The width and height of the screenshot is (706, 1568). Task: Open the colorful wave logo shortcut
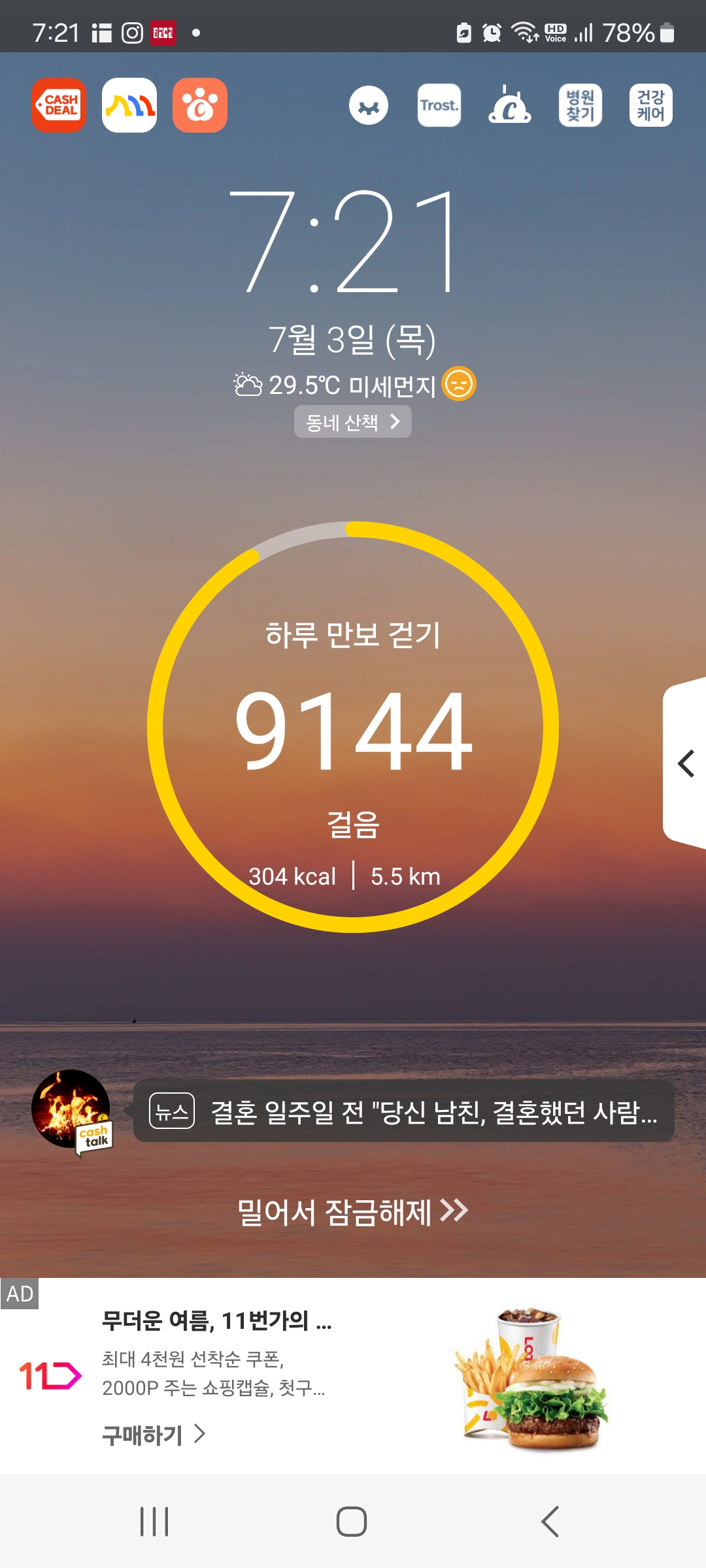[x=129, y=105]
